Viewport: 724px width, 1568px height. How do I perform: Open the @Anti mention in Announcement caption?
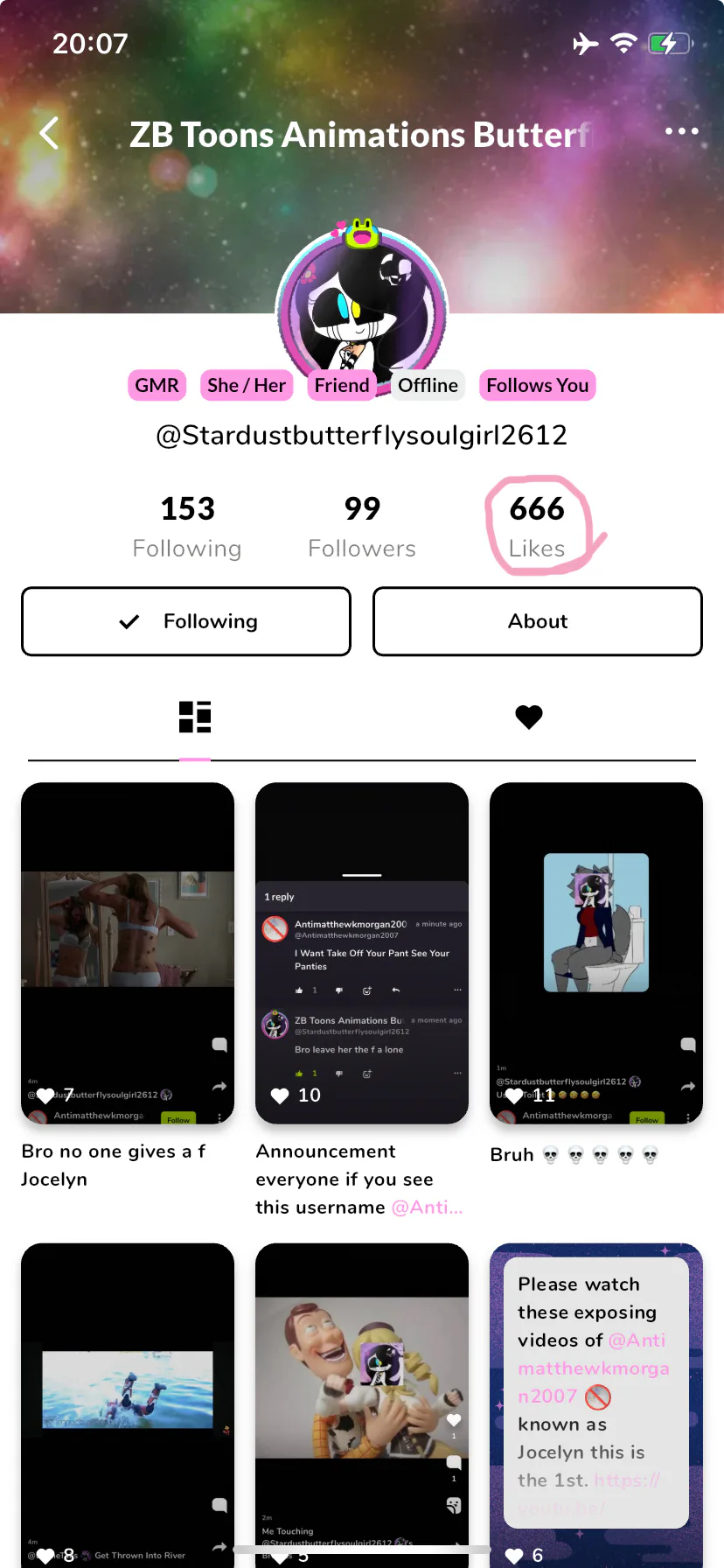[x=427, y=1207]
